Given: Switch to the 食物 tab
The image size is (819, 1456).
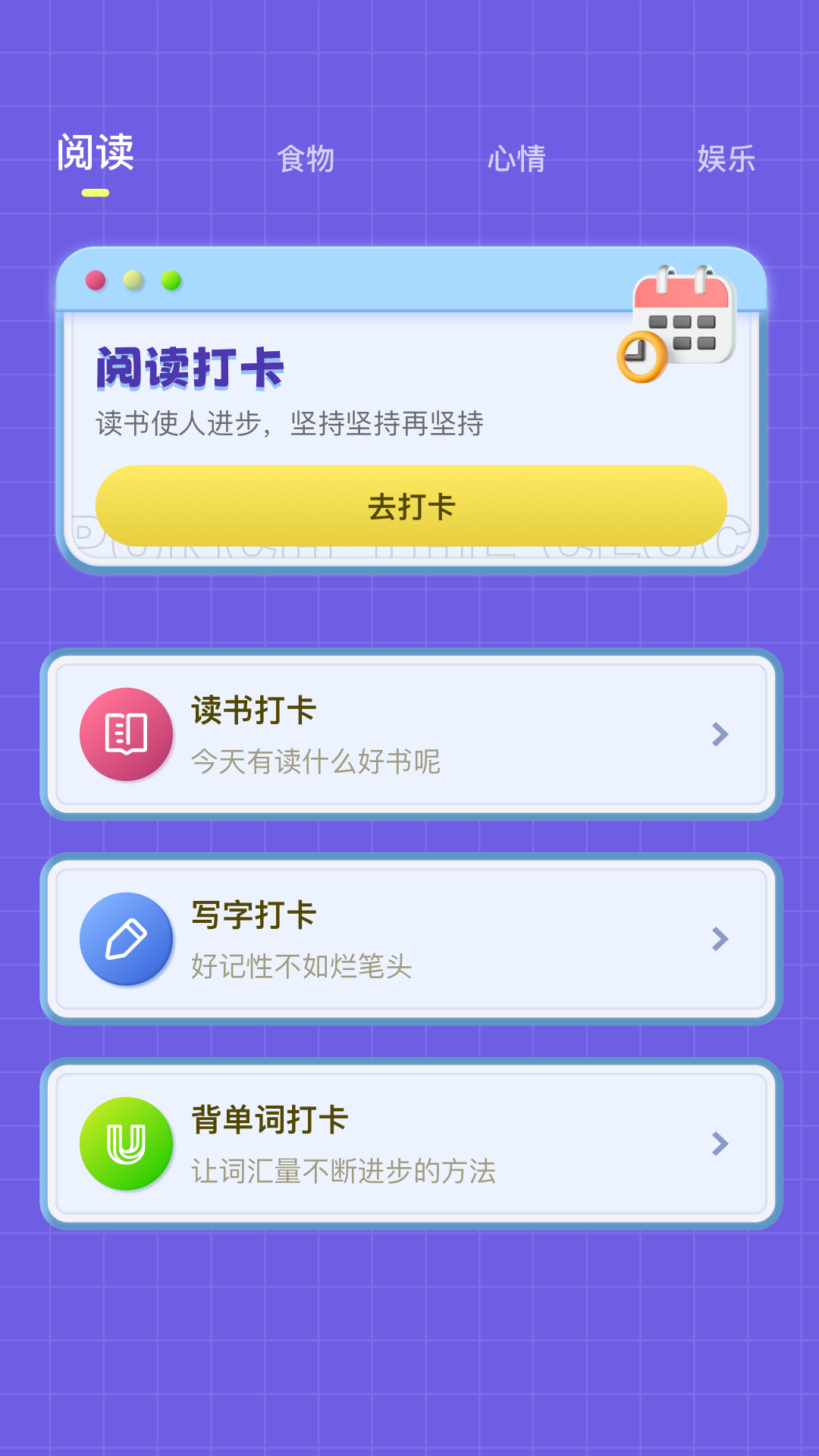Looking at the screenshot, I should click(306, 158).
